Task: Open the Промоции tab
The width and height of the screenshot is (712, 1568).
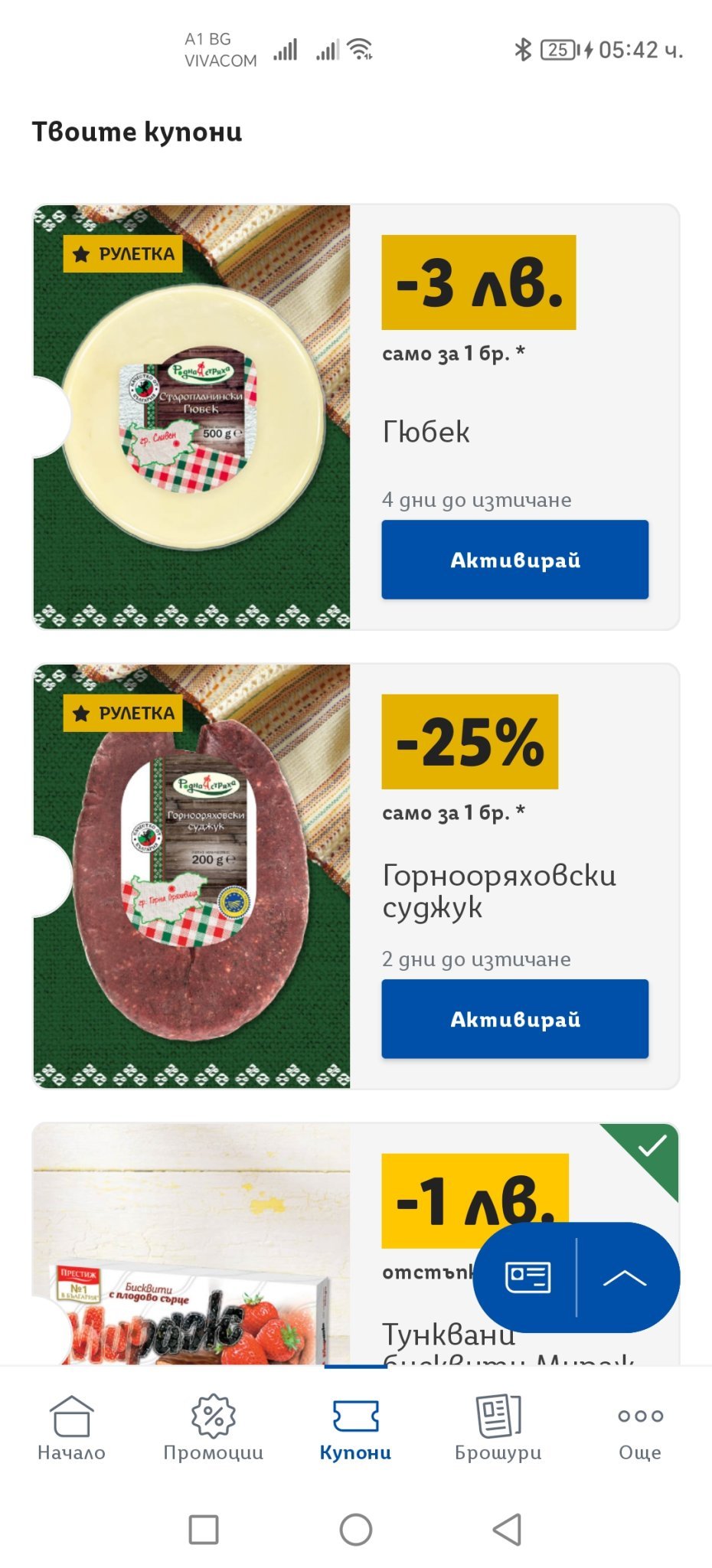Action: [214, 1428]
